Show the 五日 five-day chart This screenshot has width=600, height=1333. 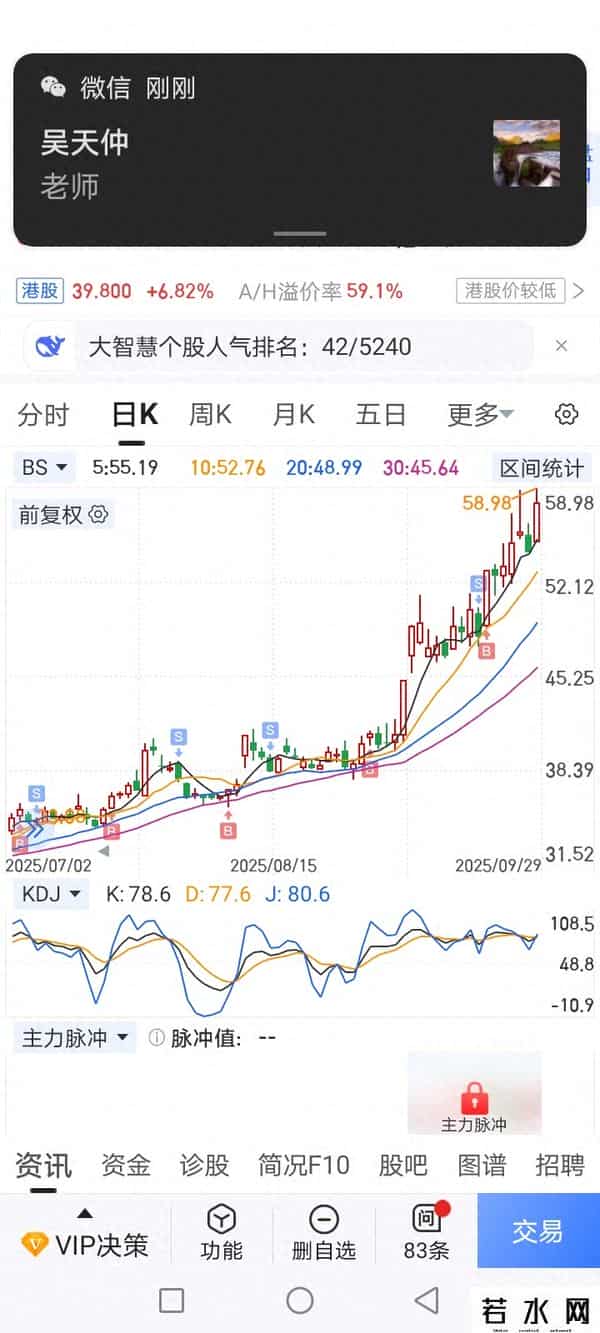point(380,414)
